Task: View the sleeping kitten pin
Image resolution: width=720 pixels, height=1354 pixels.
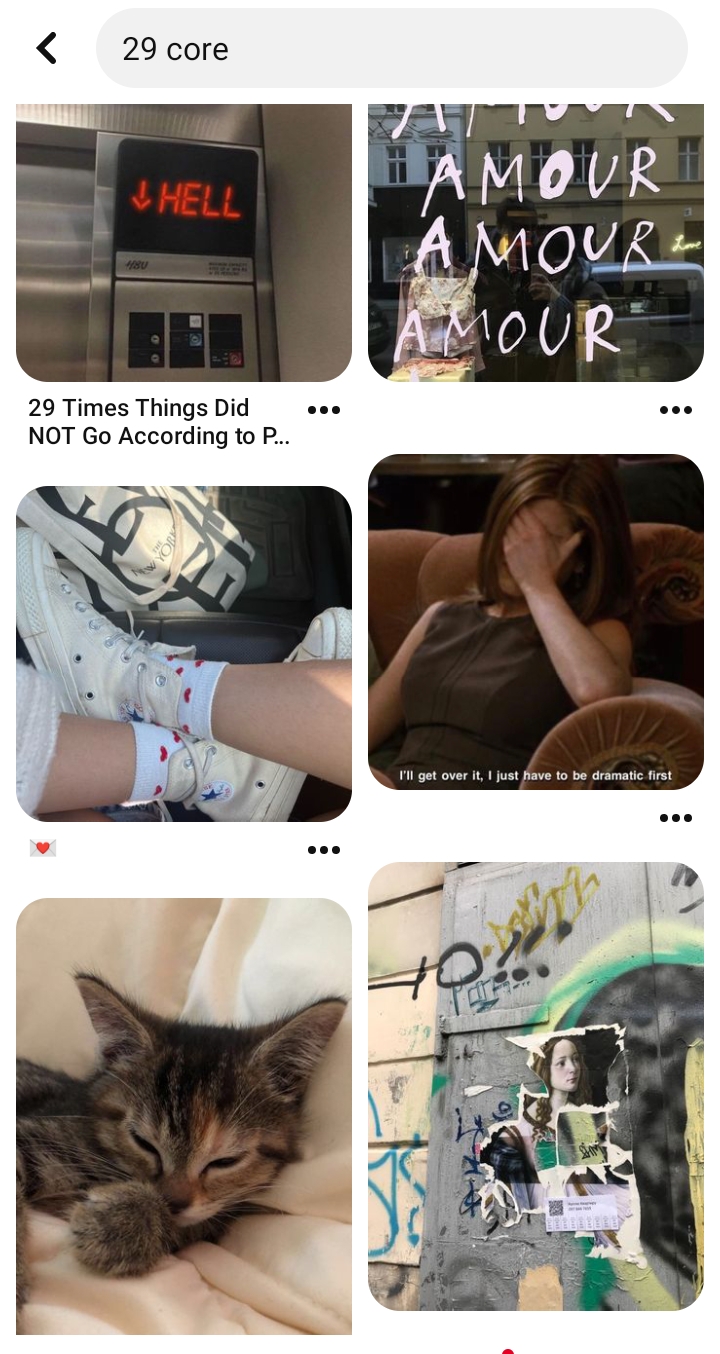Action: [184, 1116]
